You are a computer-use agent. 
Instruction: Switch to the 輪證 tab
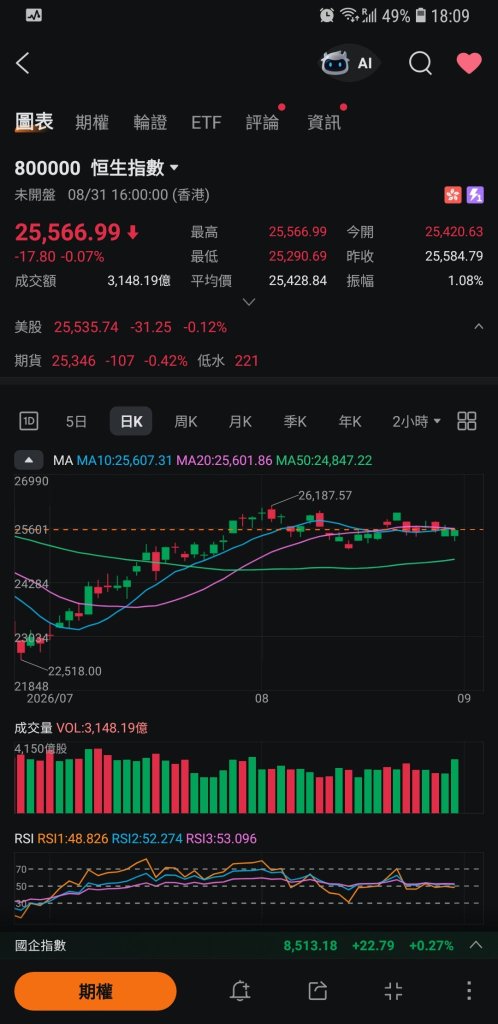(x=150, y=122)
